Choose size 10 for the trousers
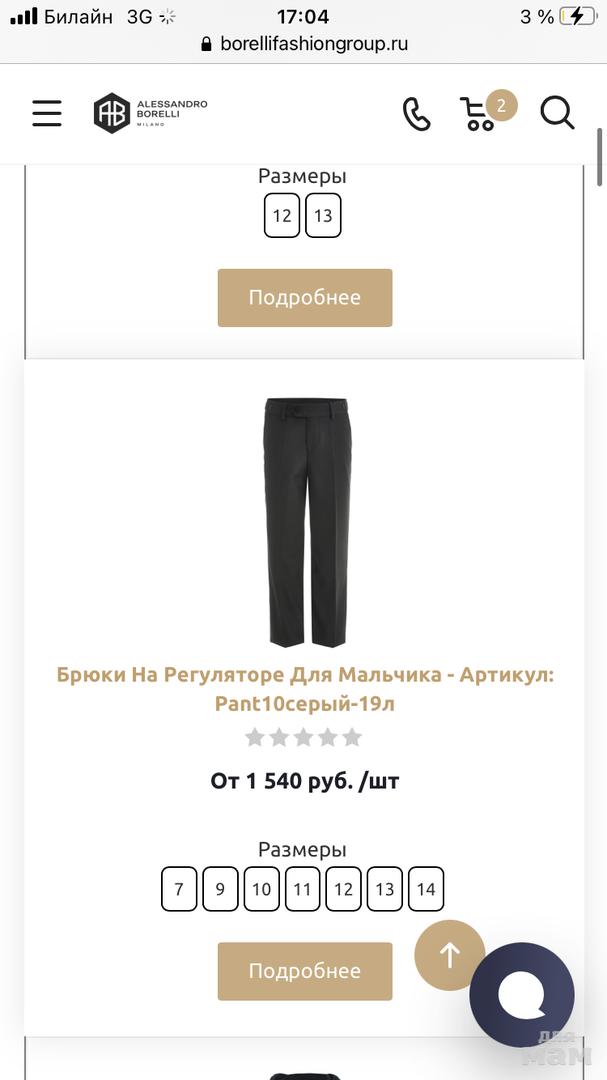Viewport: 607px width, 1080px height. pos(261,889)
